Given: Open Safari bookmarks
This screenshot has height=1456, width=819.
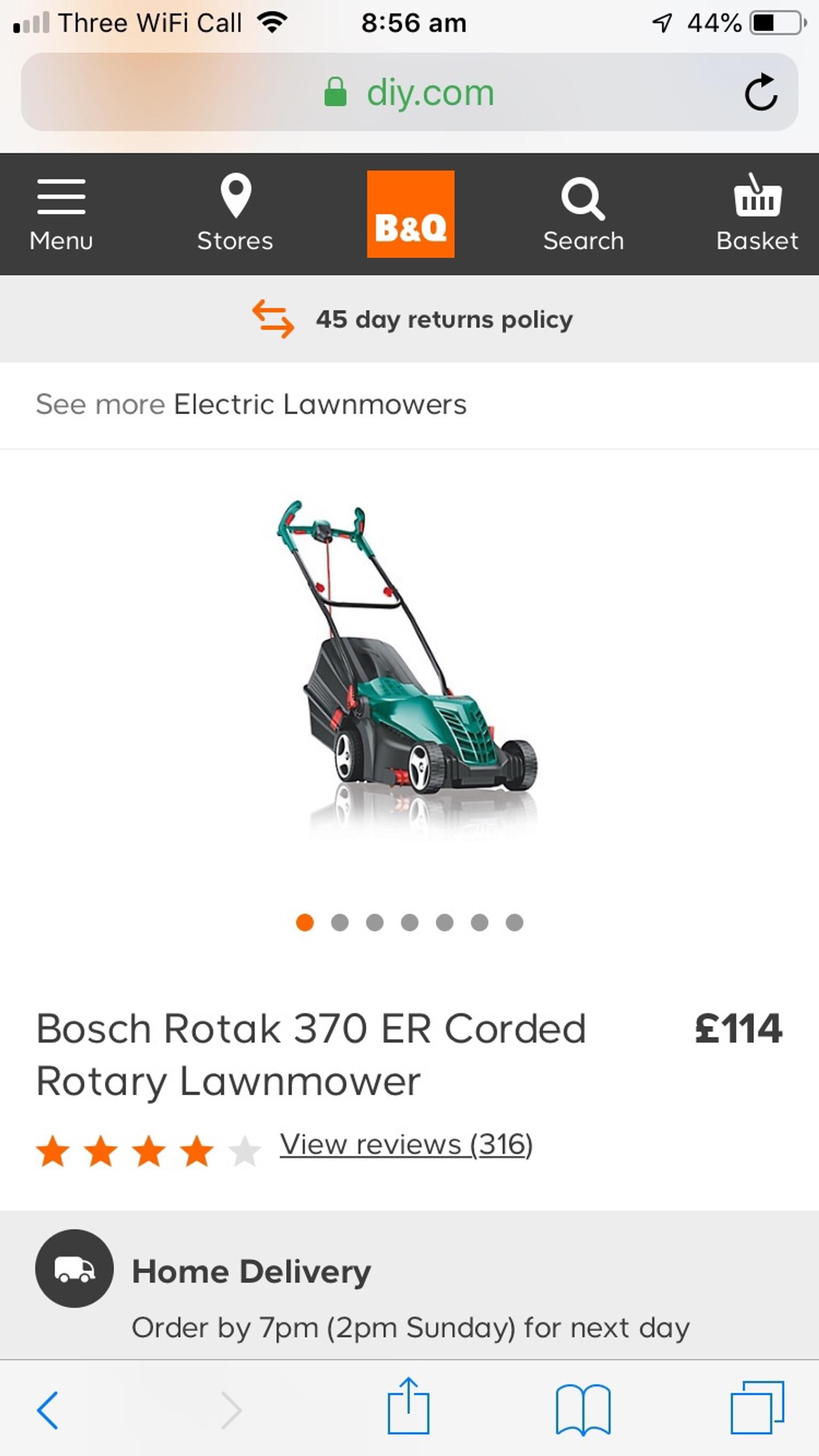Looking at the screenshot, I should (x=583, y=1410).
